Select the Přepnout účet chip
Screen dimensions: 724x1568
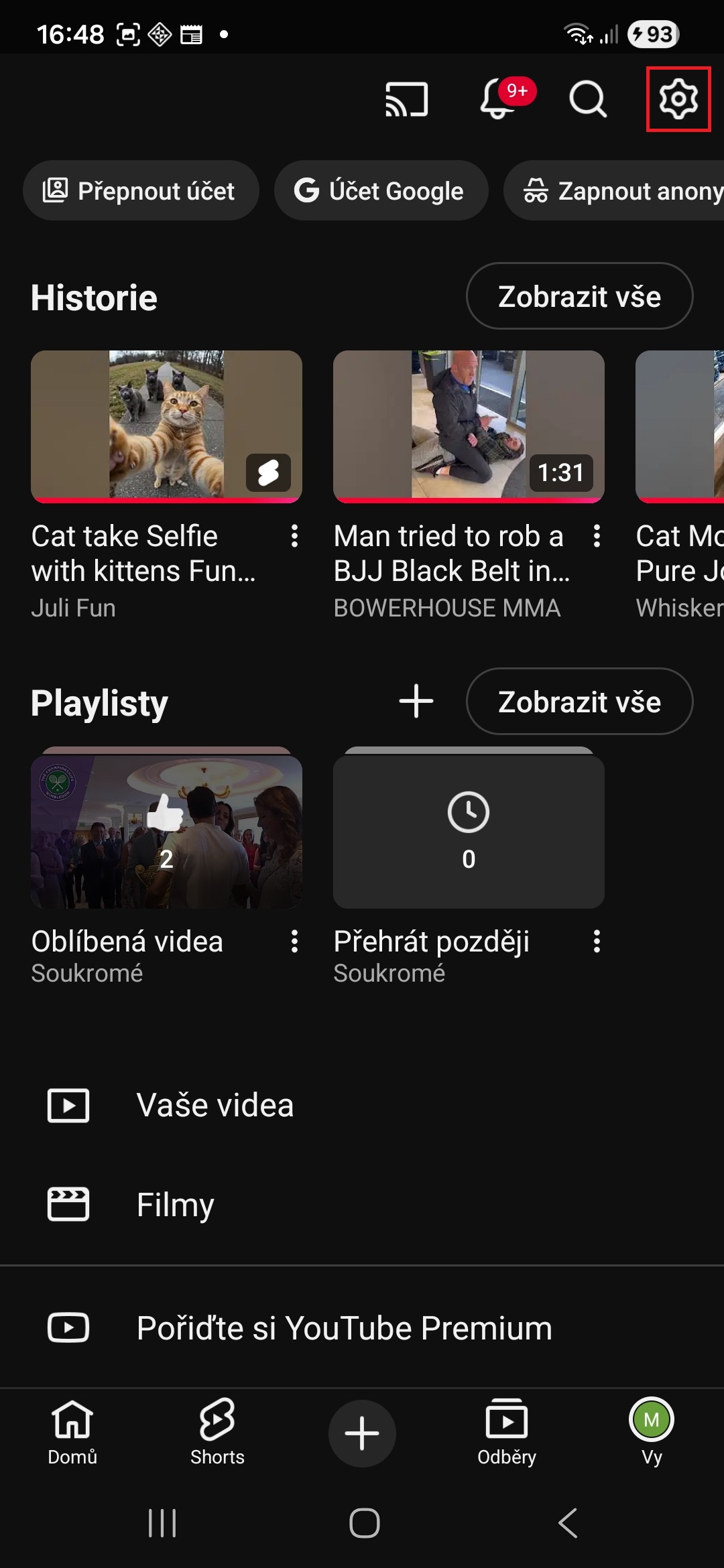[x=141, y=191]
